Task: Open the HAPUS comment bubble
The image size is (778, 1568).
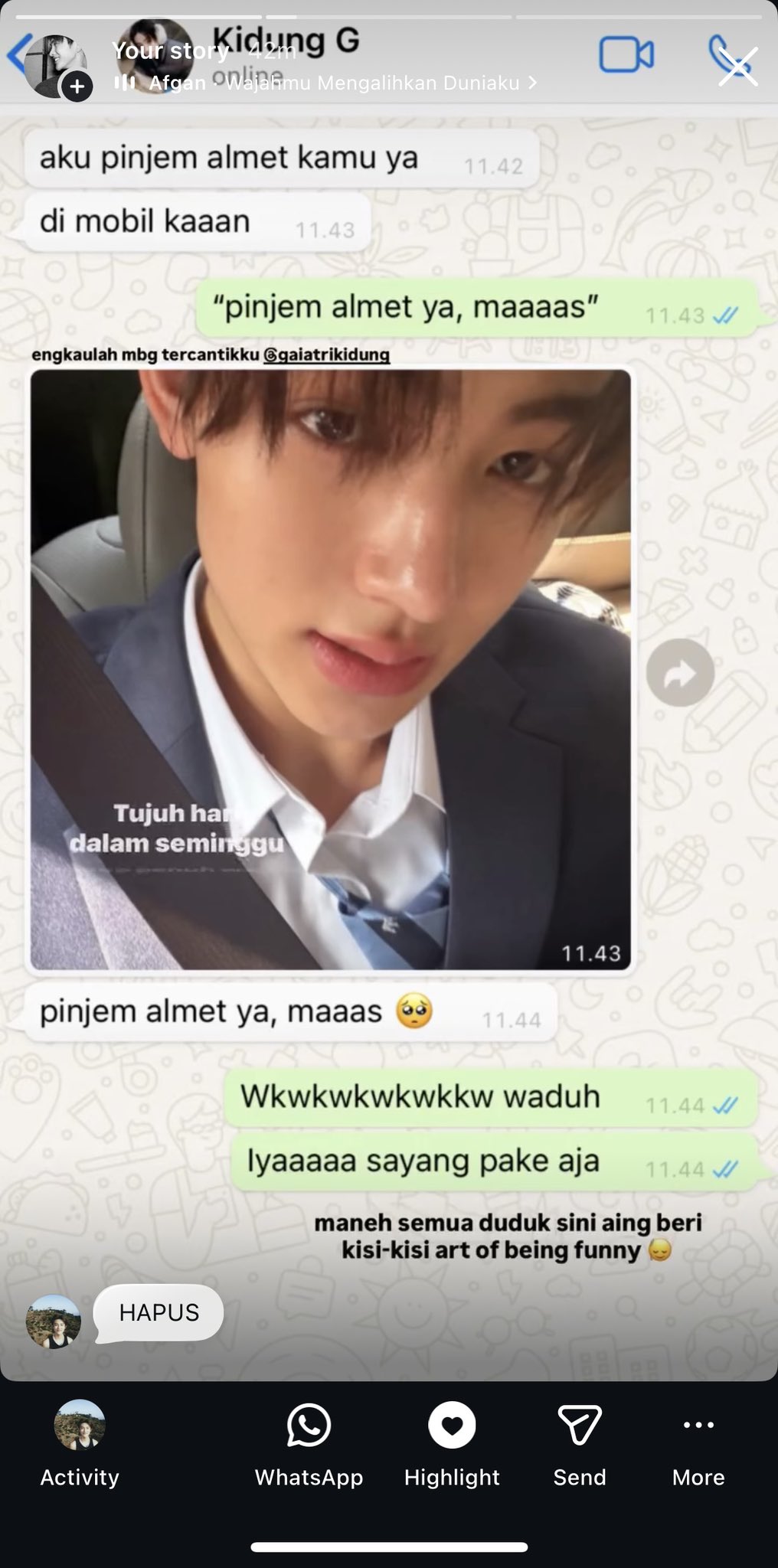Action: point(159,1312)
